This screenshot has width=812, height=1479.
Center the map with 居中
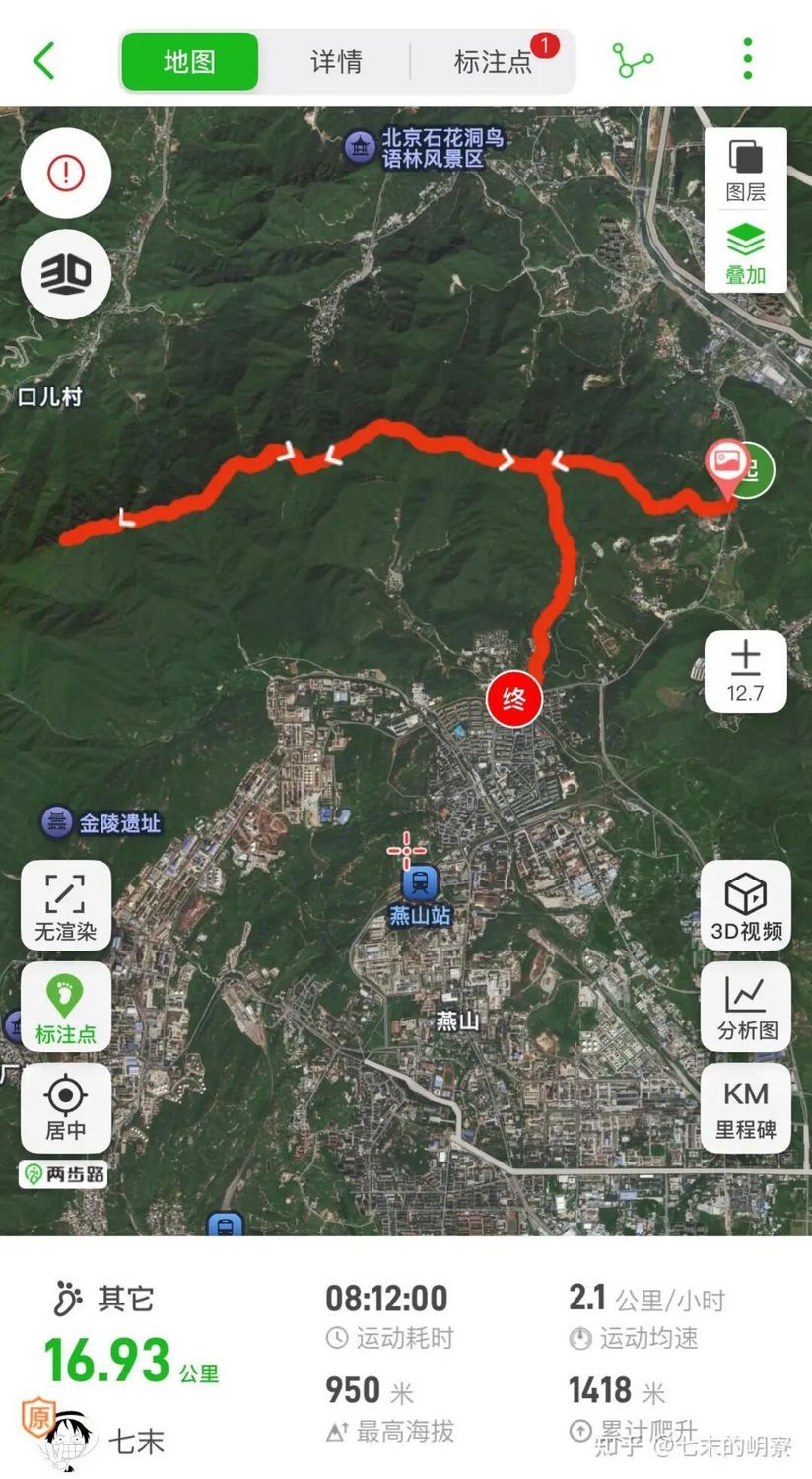tap(66, 1108)
